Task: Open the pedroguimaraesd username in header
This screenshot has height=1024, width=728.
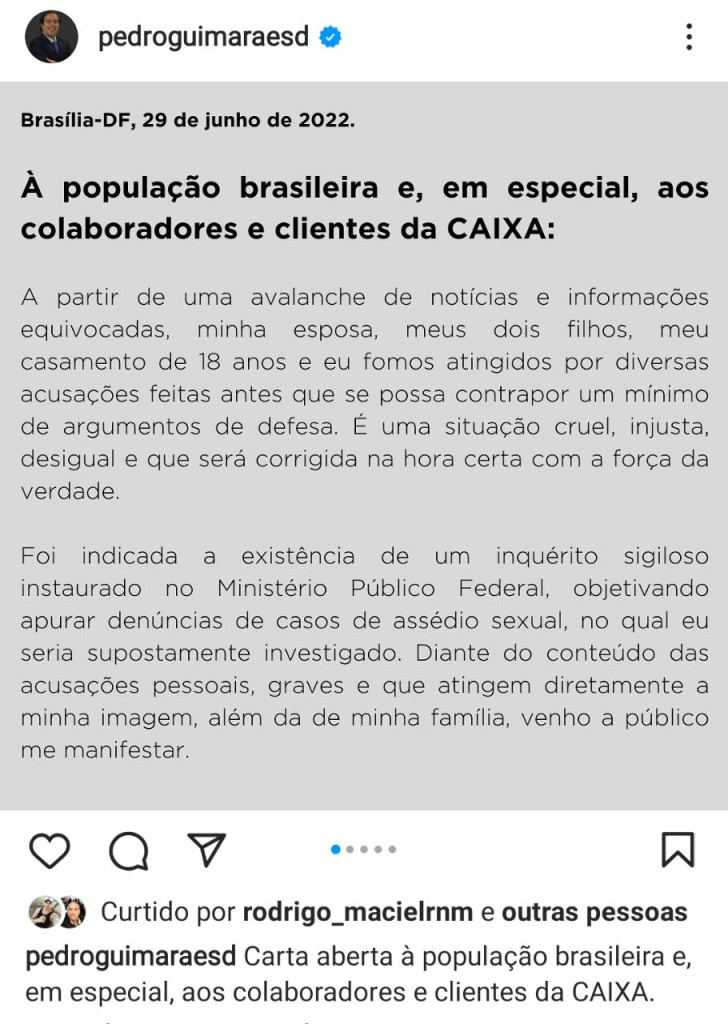Action: click(204, 38)
